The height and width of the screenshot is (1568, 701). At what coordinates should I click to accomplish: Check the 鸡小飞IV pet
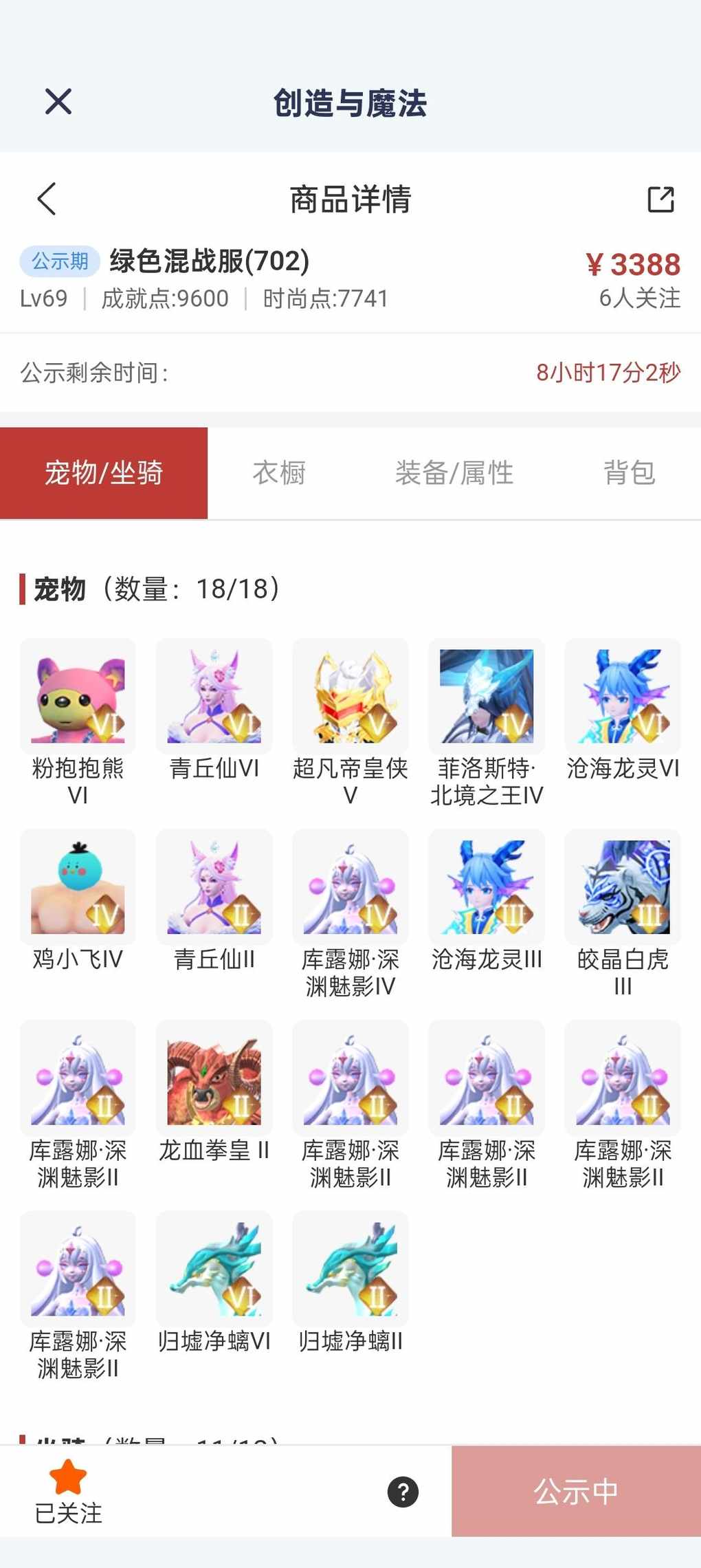[78, 887]
